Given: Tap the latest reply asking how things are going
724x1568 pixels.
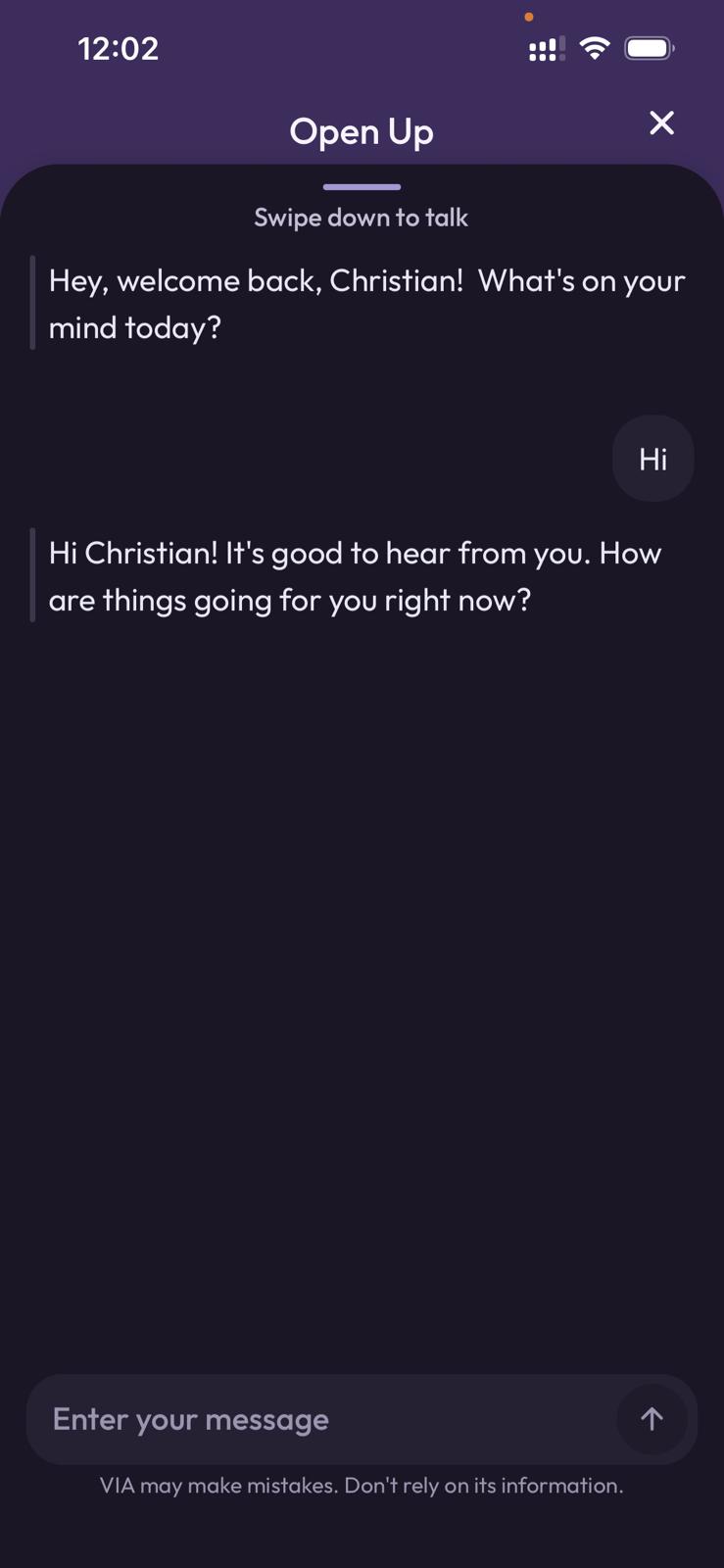Looking at the screenshot, I should [355, 575].
